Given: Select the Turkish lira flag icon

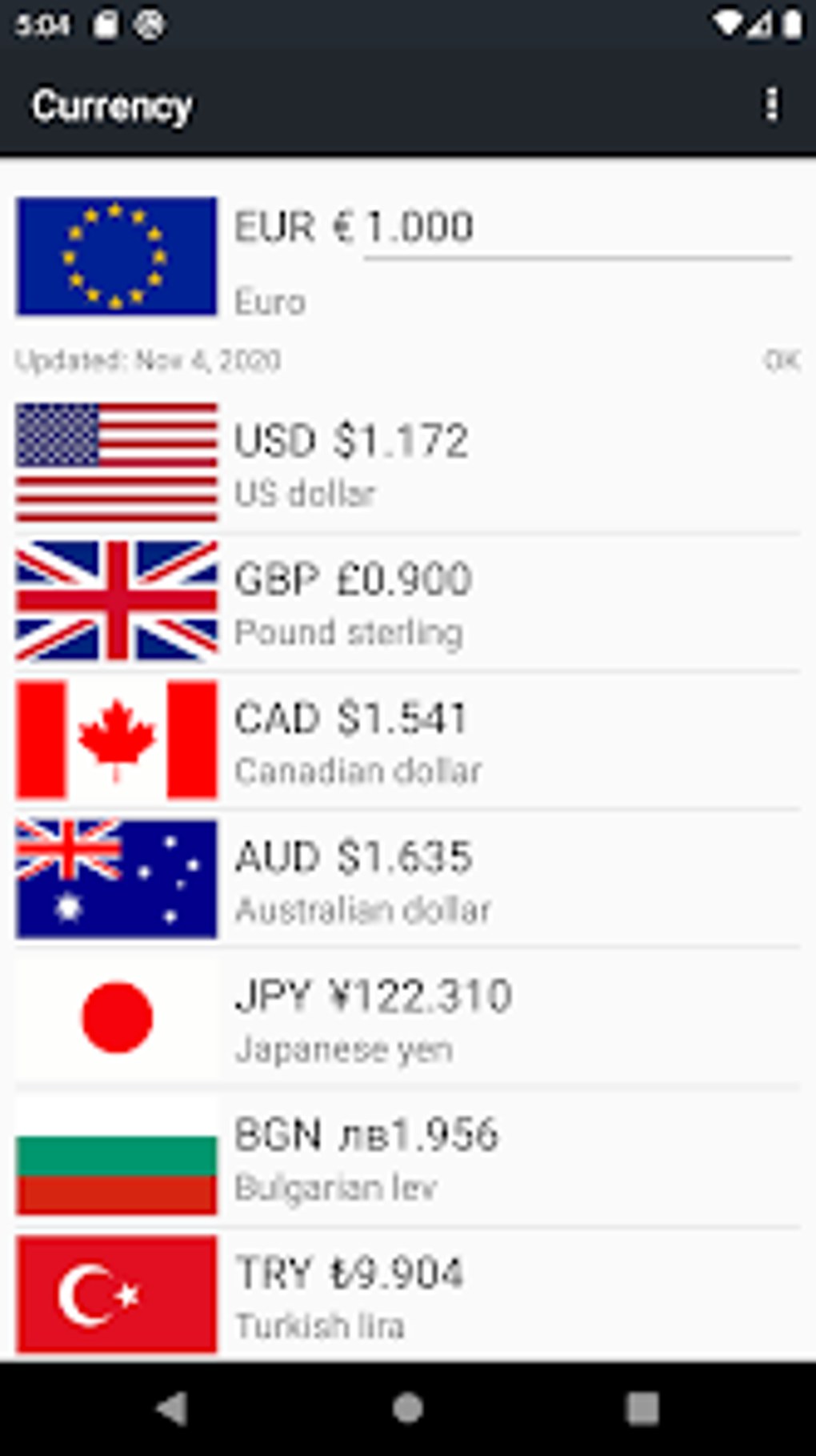Looking at the screenshot, I should point(116,1295).
